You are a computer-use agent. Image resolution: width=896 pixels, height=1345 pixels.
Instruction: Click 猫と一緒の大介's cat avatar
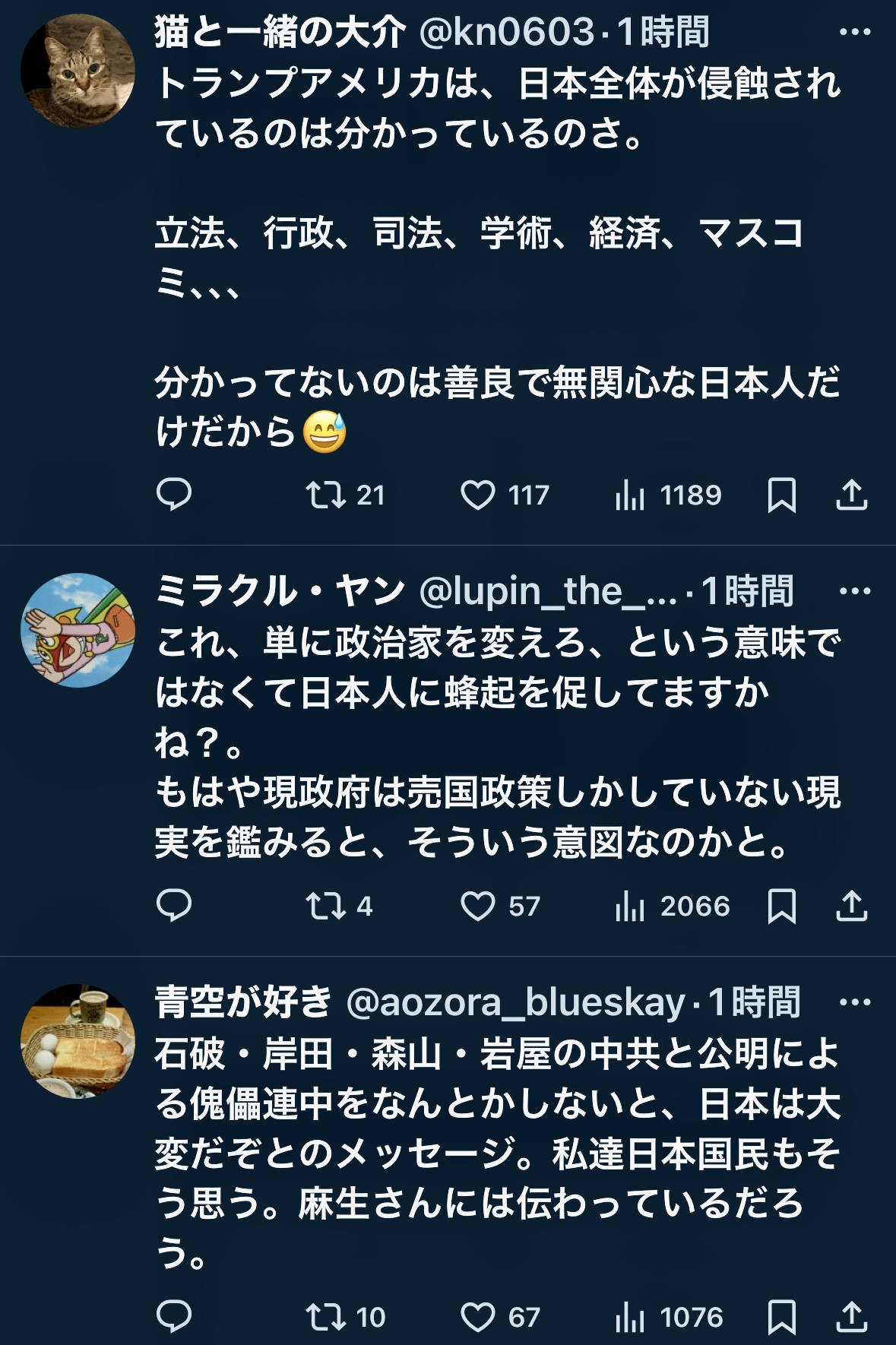[76, 72]
